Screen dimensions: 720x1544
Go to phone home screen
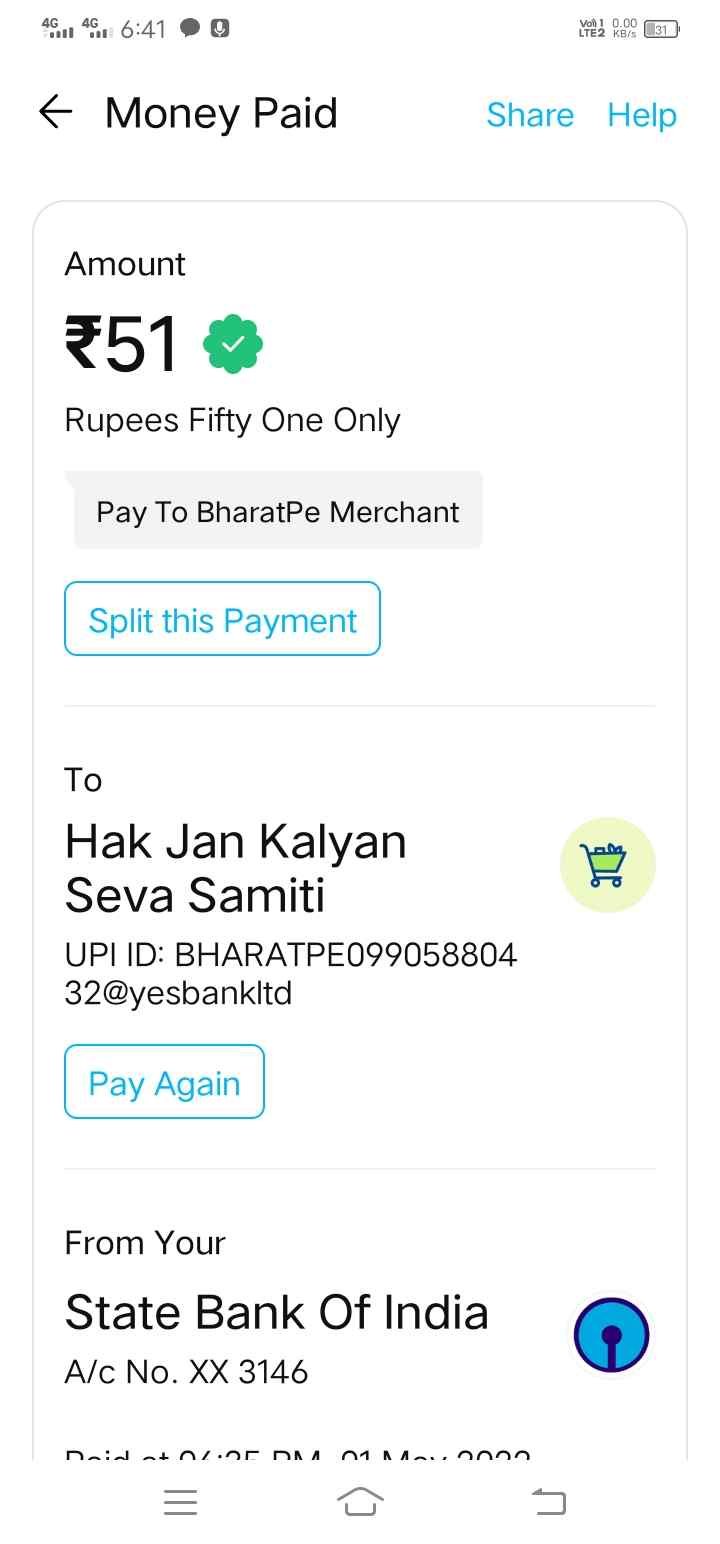tap(360, 1502)
